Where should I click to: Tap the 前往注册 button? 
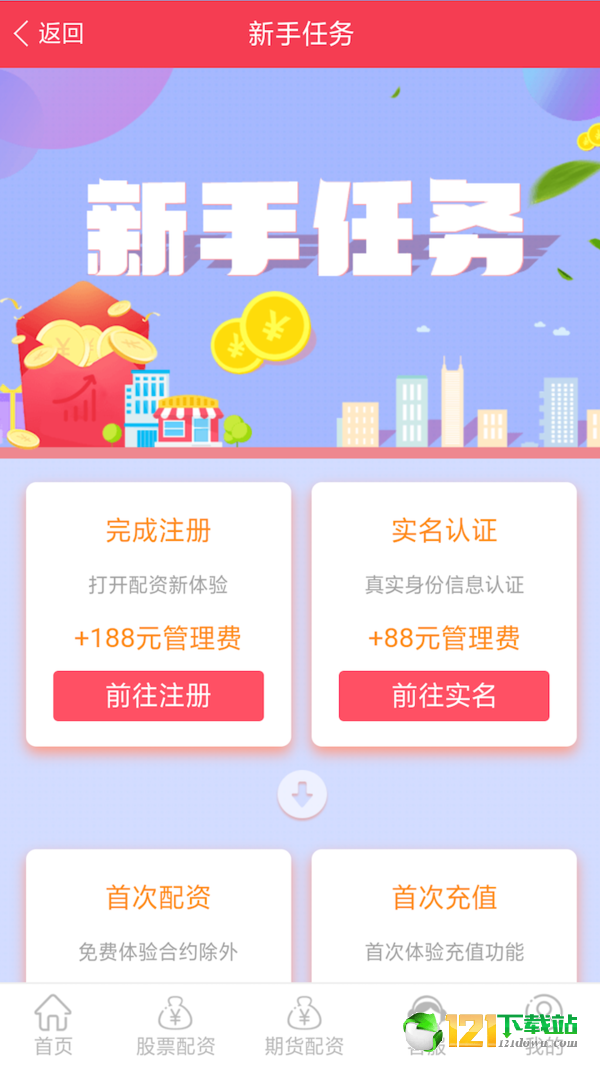[158, 696]
